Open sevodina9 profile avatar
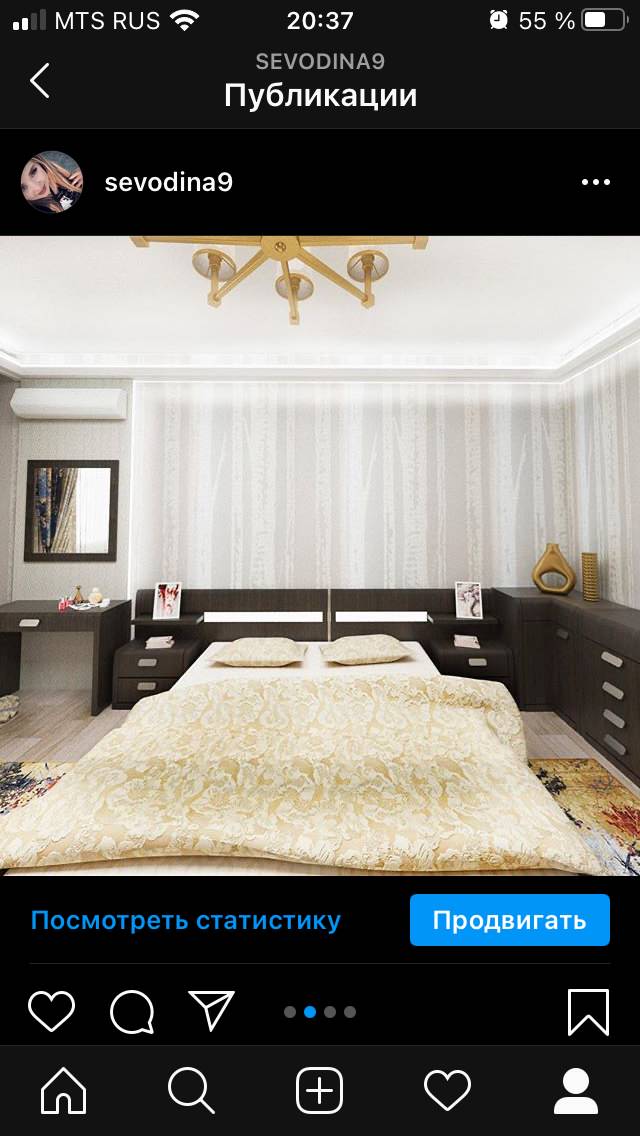The width and height of the screenshot is (640, 1136). [52, 182]
